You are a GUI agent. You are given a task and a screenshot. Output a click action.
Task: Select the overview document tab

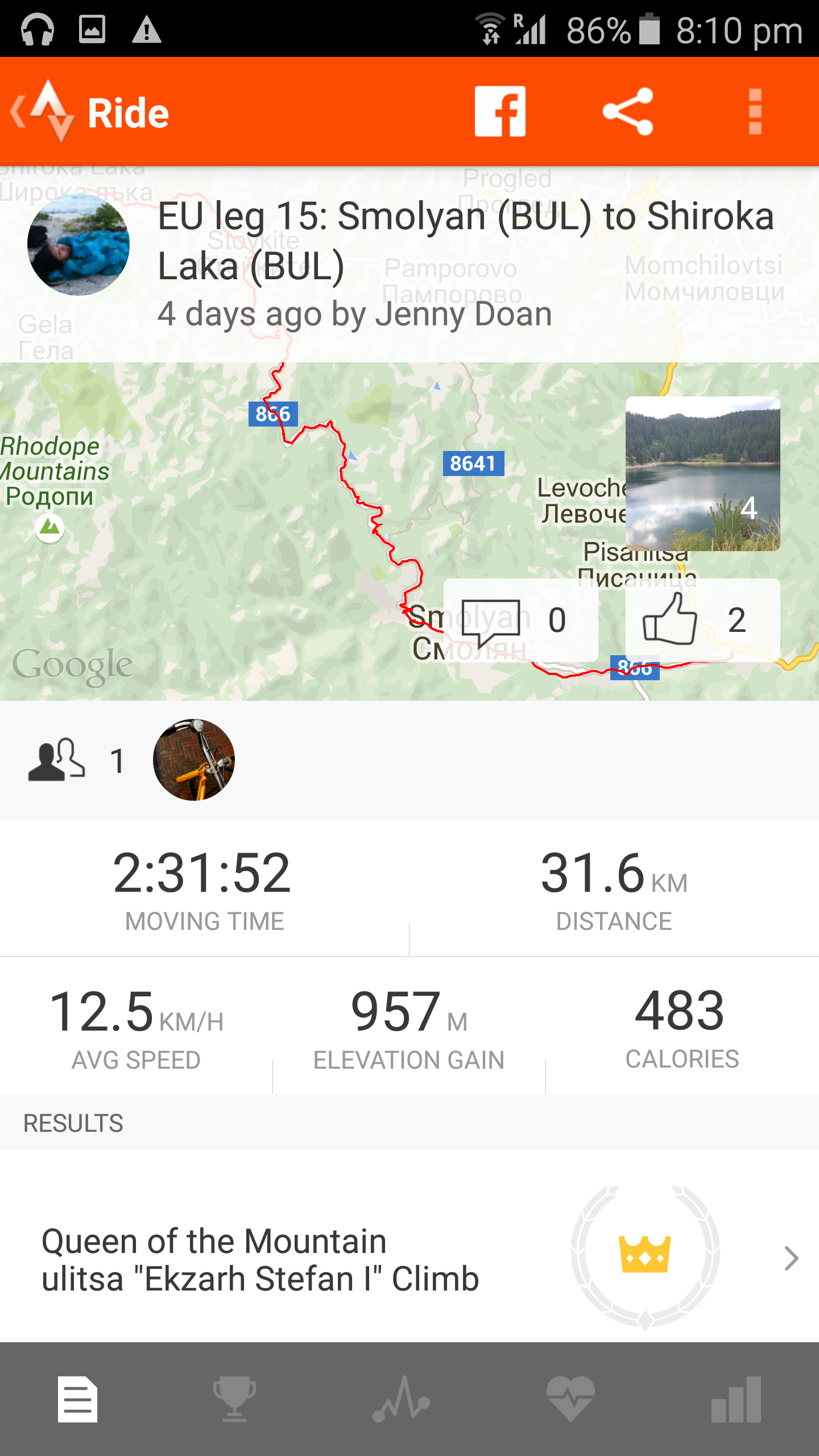77,1399
